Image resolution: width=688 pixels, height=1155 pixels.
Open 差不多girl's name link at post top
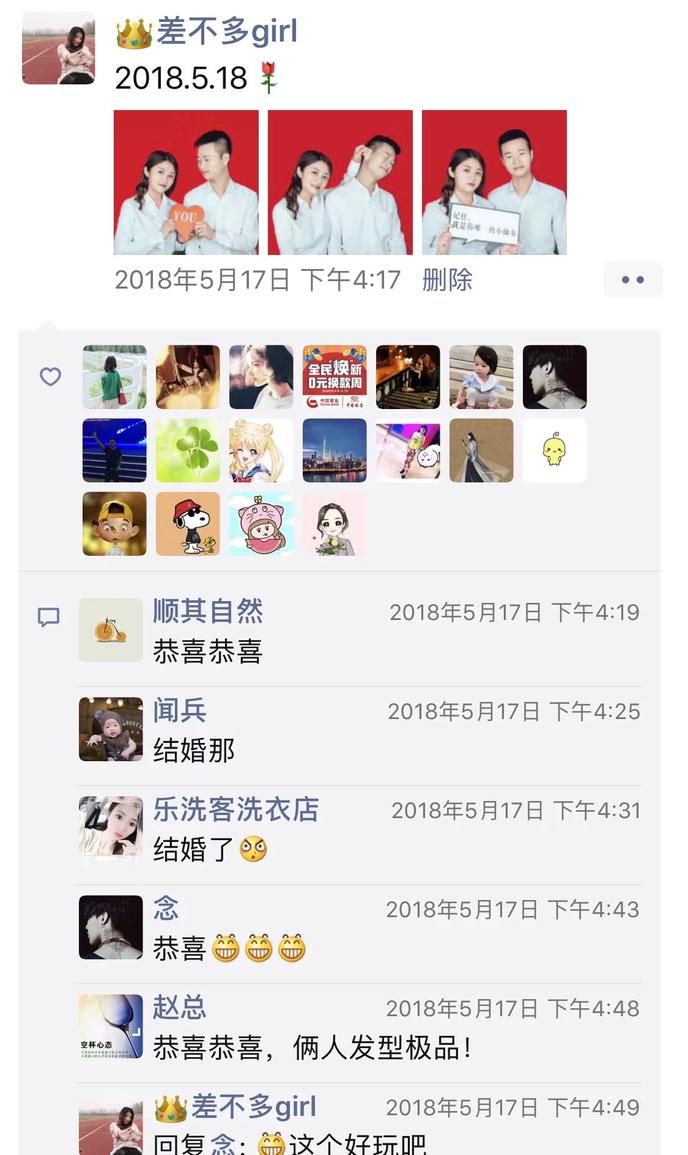226,32
